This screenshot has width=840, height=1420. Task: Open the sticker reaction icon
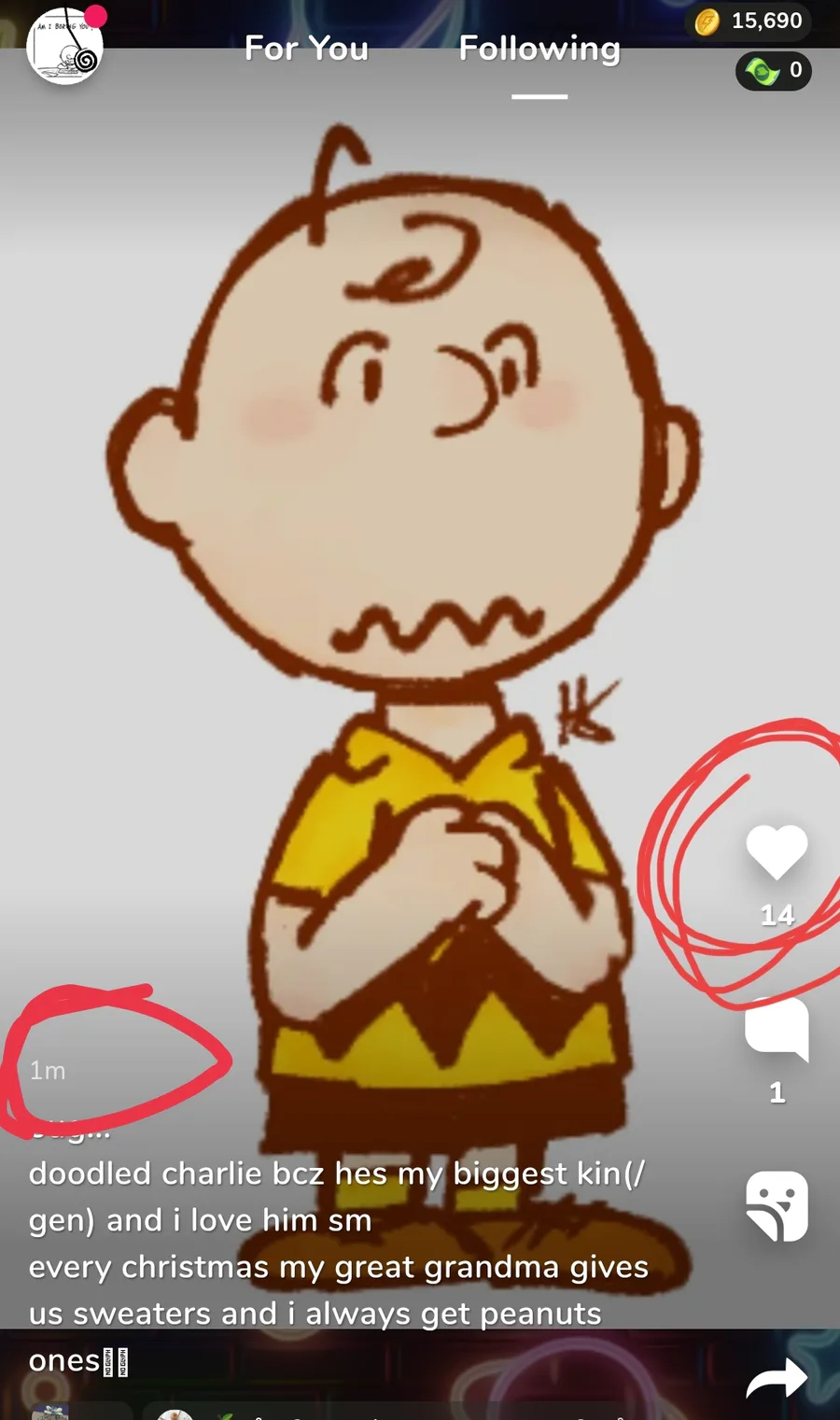[777, 1205]
